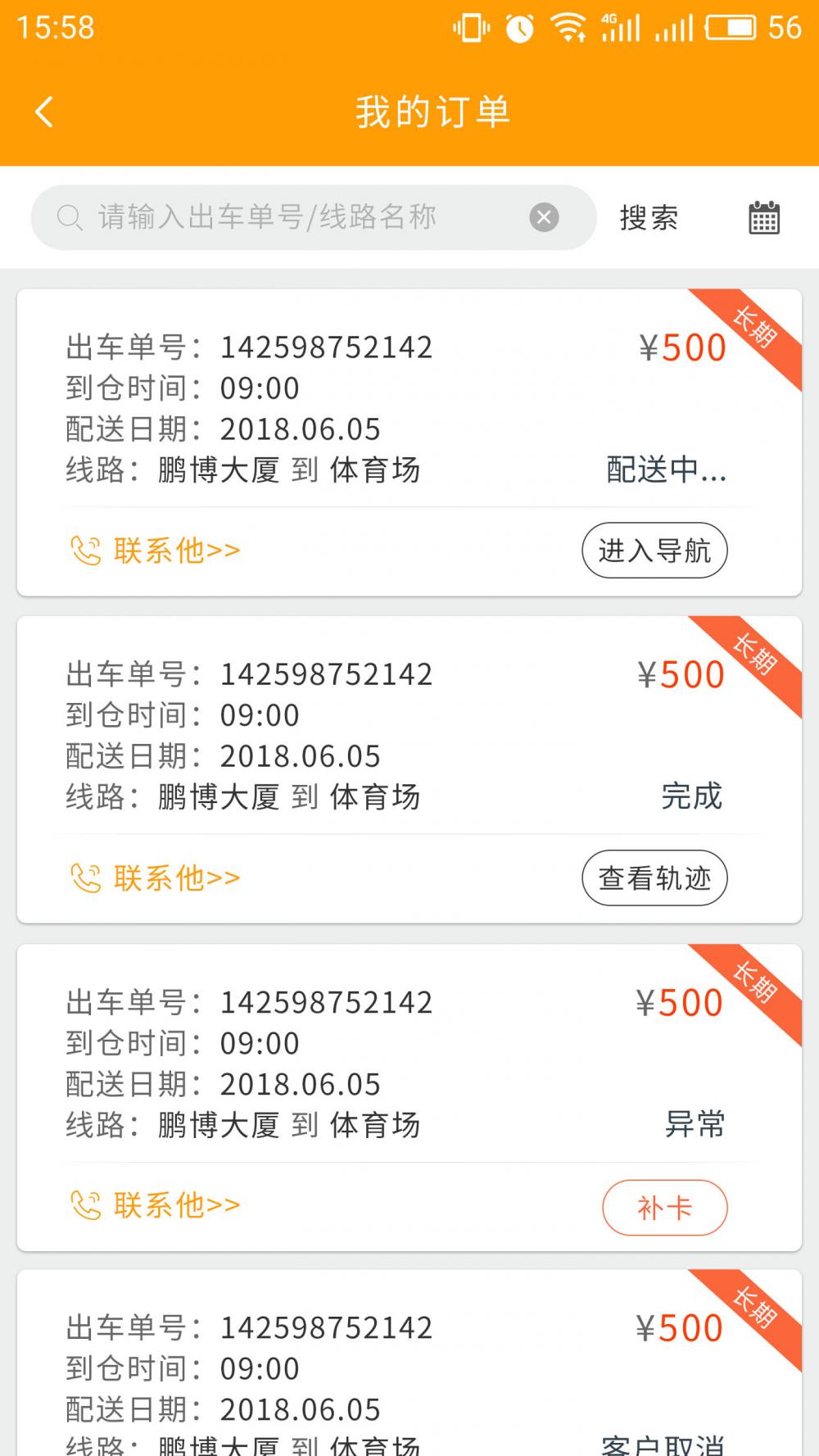Tap the 搜索 button
Image resolution: width=819 pixels, height=1456 pixels.
click(649, 218)
